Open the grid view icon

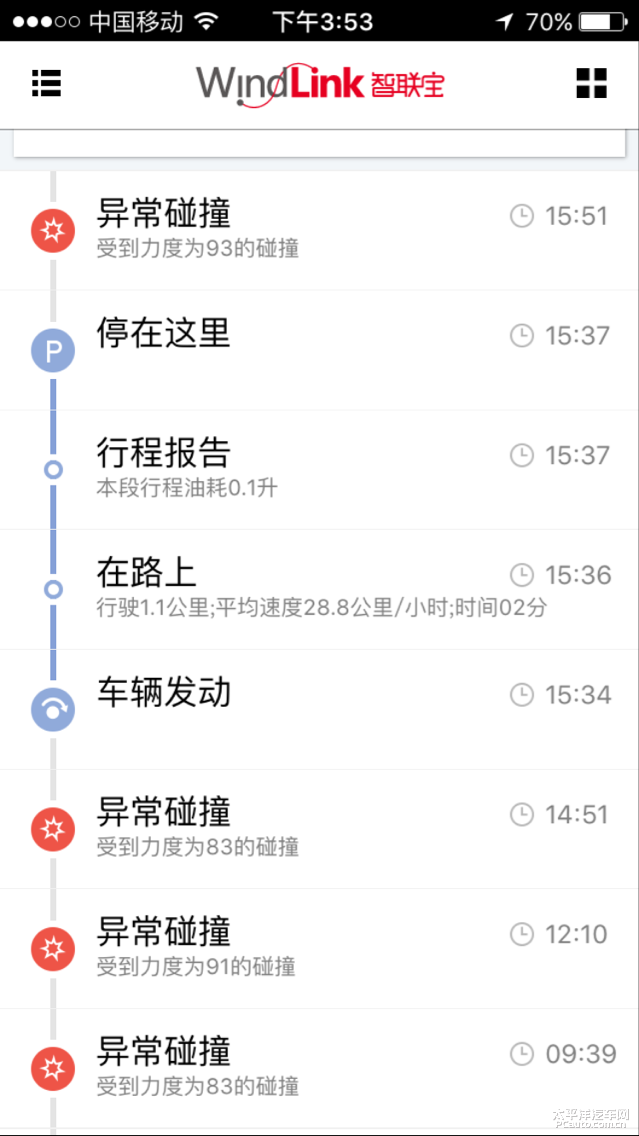(x=592, y=84)
